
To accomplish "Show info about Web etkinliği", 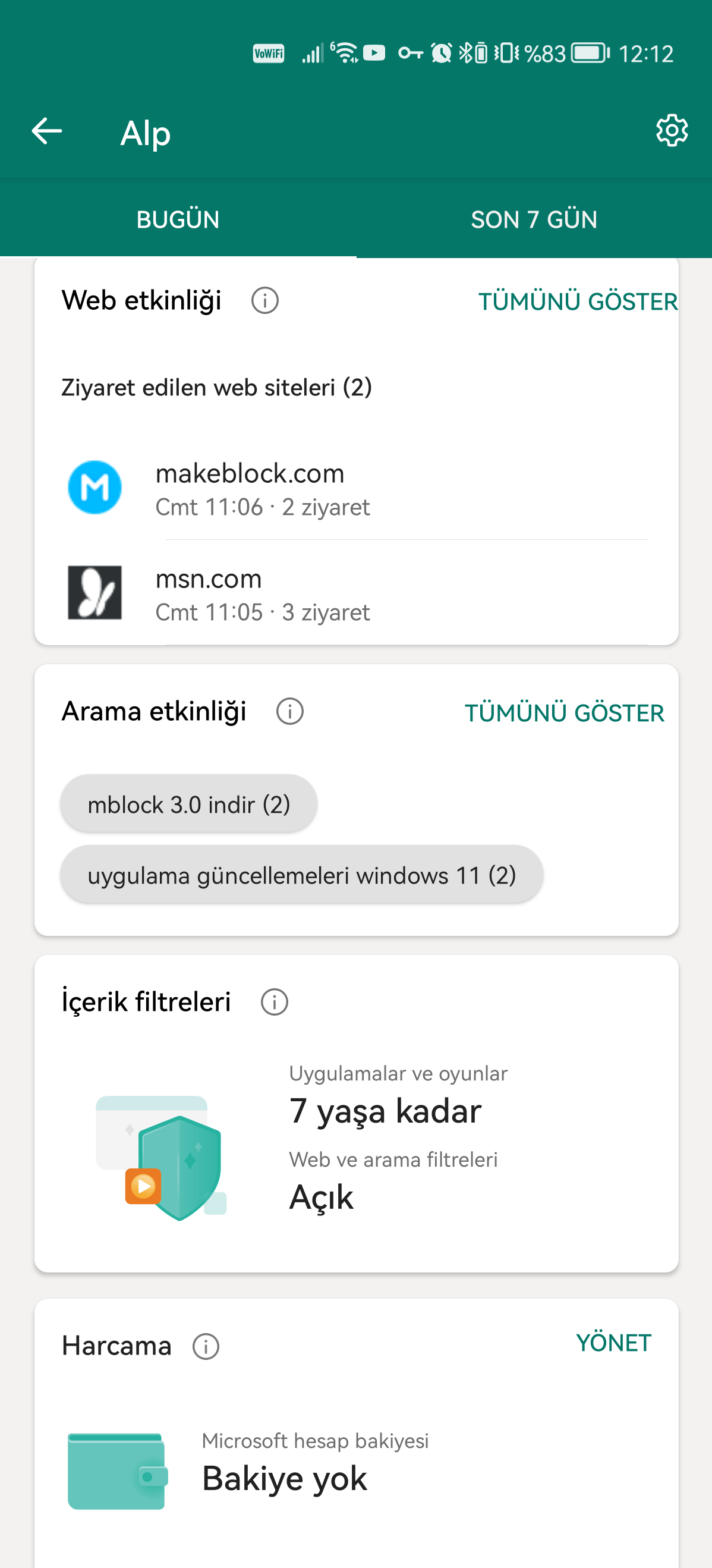I will point(264,301).
